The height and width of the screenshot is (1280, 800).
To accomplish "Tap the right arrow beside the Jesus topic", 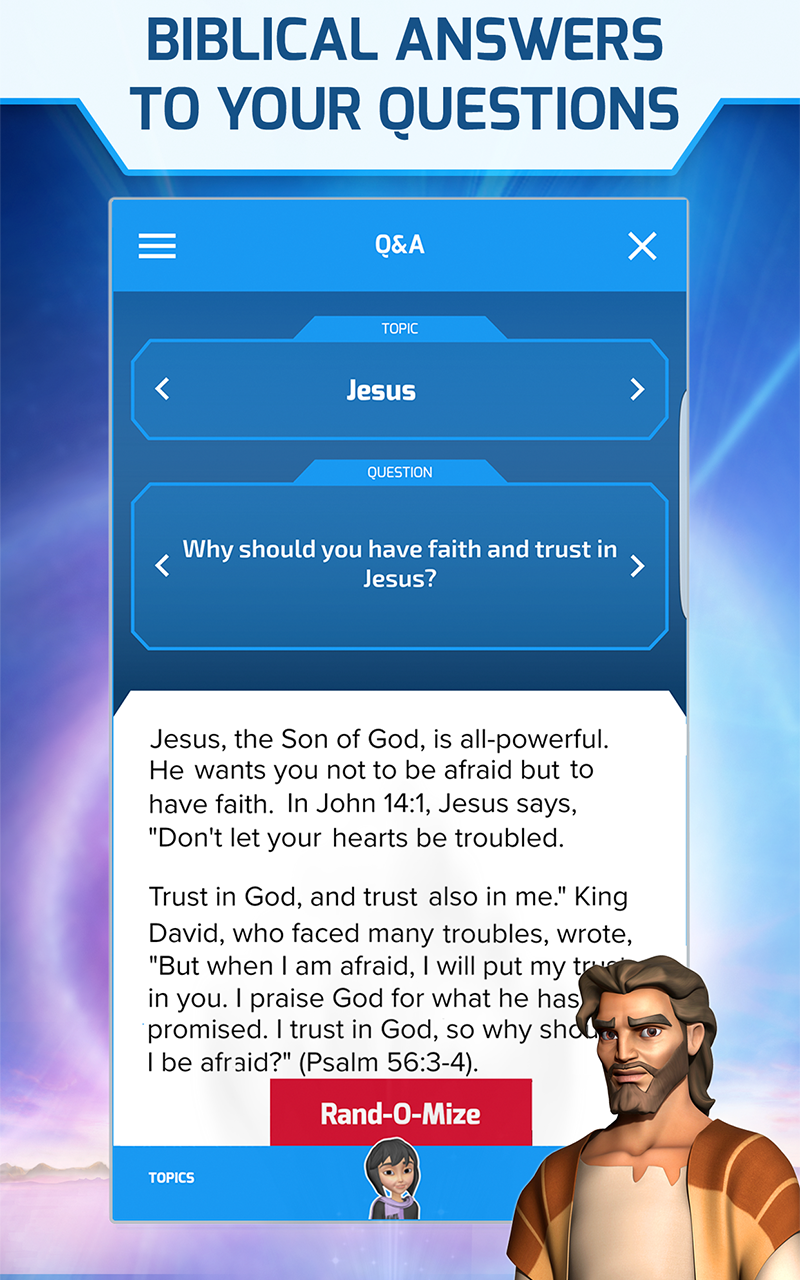I will (637, 390).
